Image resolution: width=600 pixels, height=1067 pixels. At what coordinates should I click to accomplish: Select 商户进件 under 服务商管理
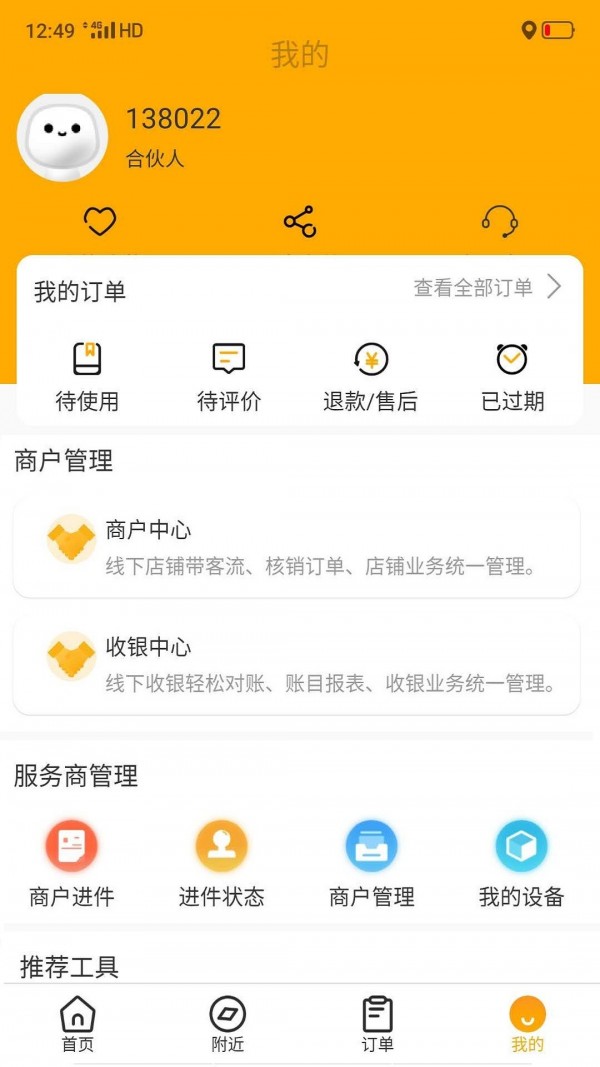(71, 862)
